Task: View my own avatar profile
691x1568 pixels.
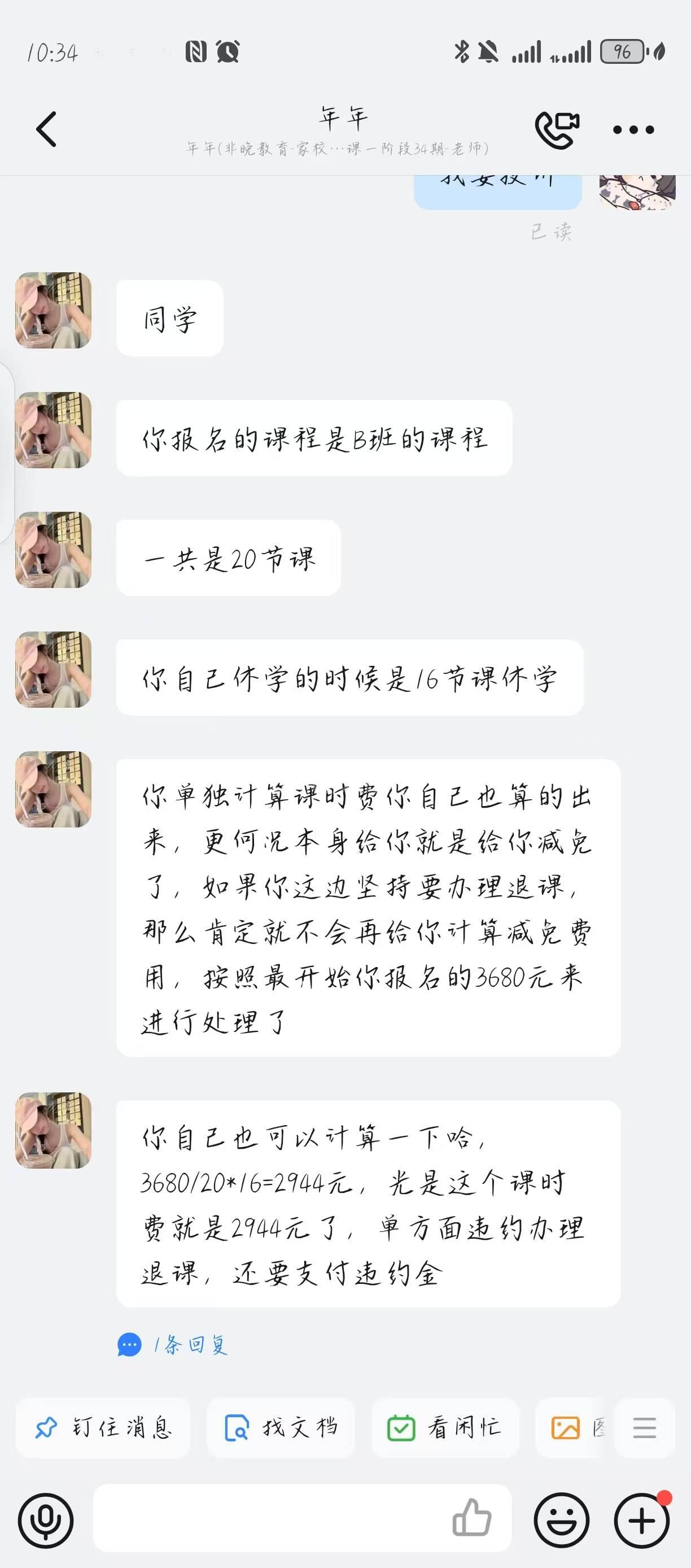Action: [637, 193]
